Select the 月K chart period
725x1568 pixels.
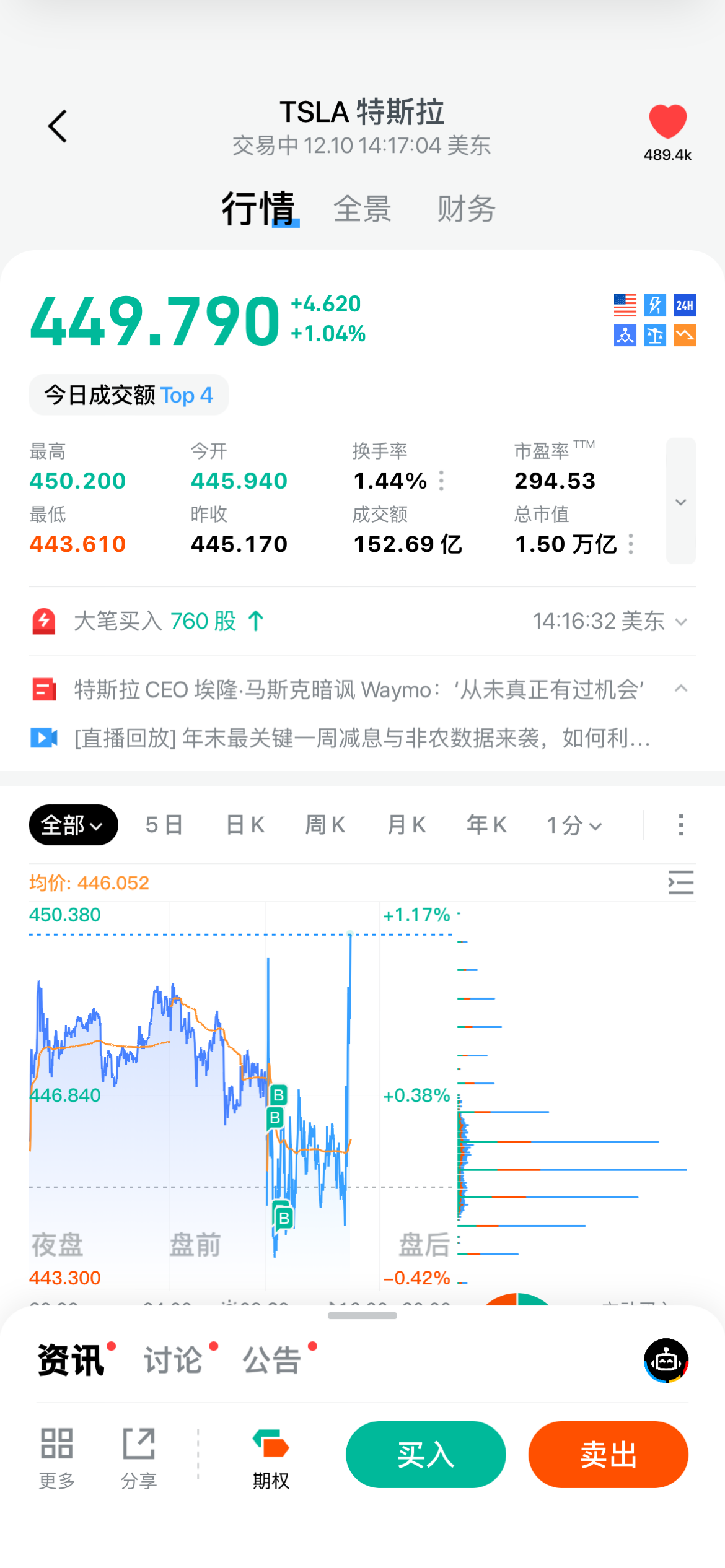[x=406, y=825]
